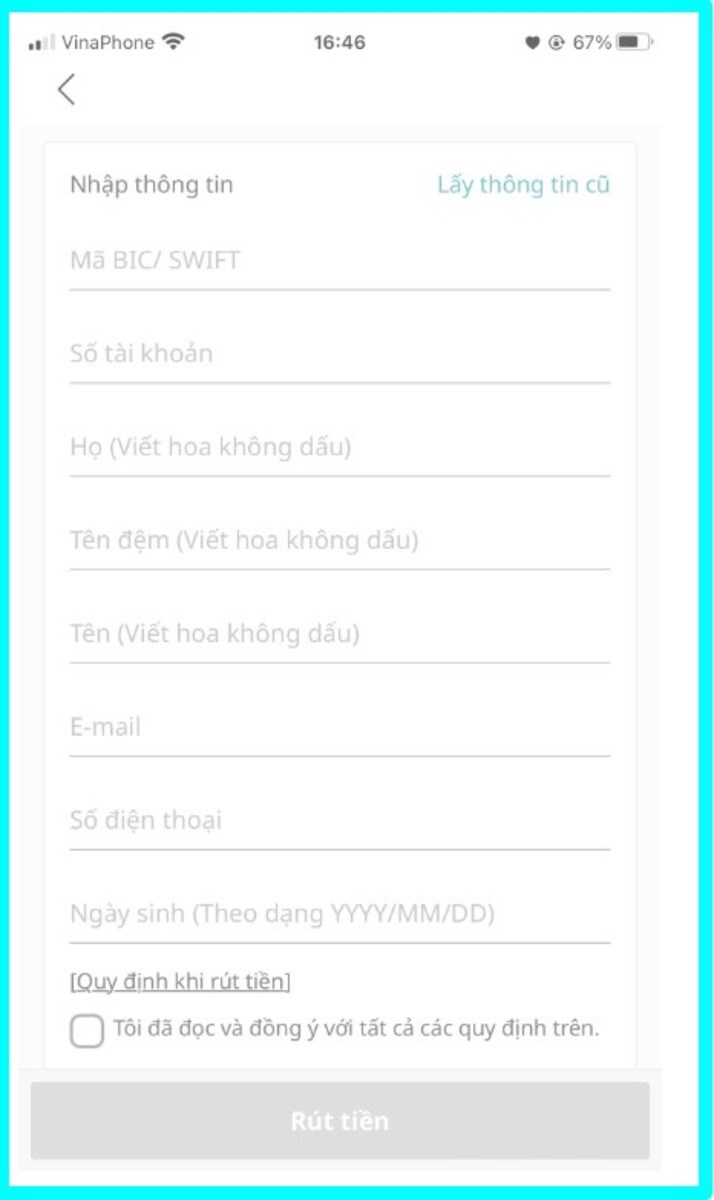Screen dimensions: 714x1200
Task: Open the 'Quy định khi rút tiền' link
Action: pos(180,982)
